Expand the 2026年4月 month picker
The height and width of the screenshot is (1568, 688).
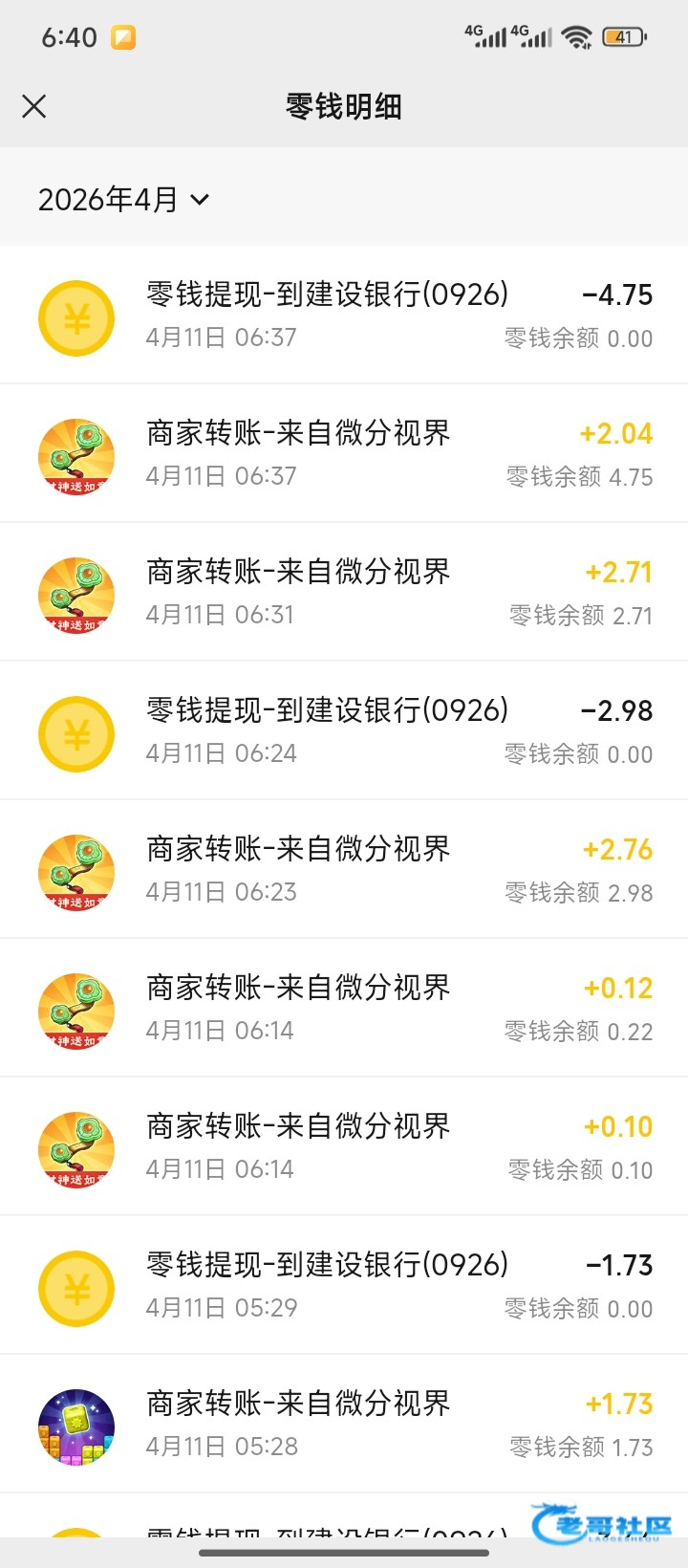pos(123,199)
